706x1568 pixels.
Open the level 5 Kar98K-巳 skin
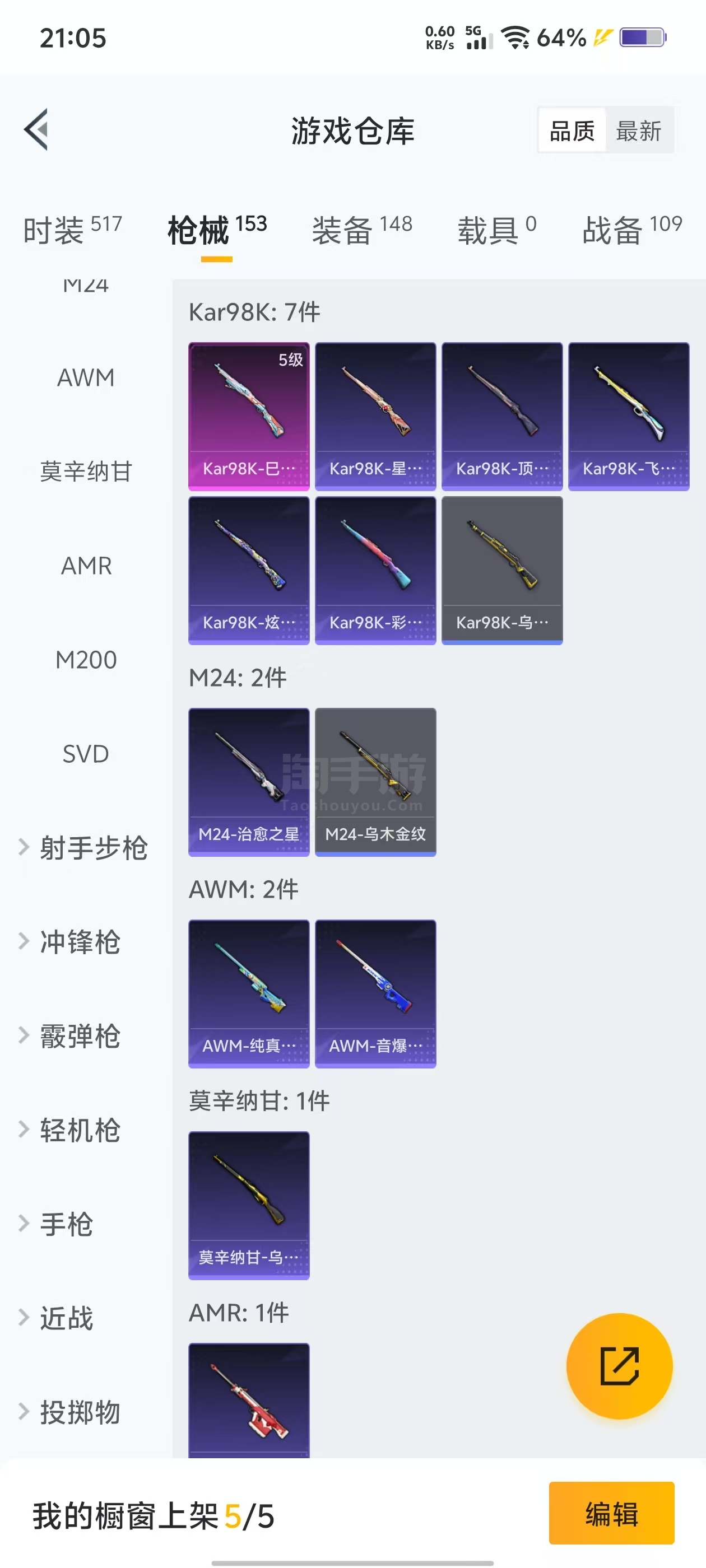pos(249,416)
